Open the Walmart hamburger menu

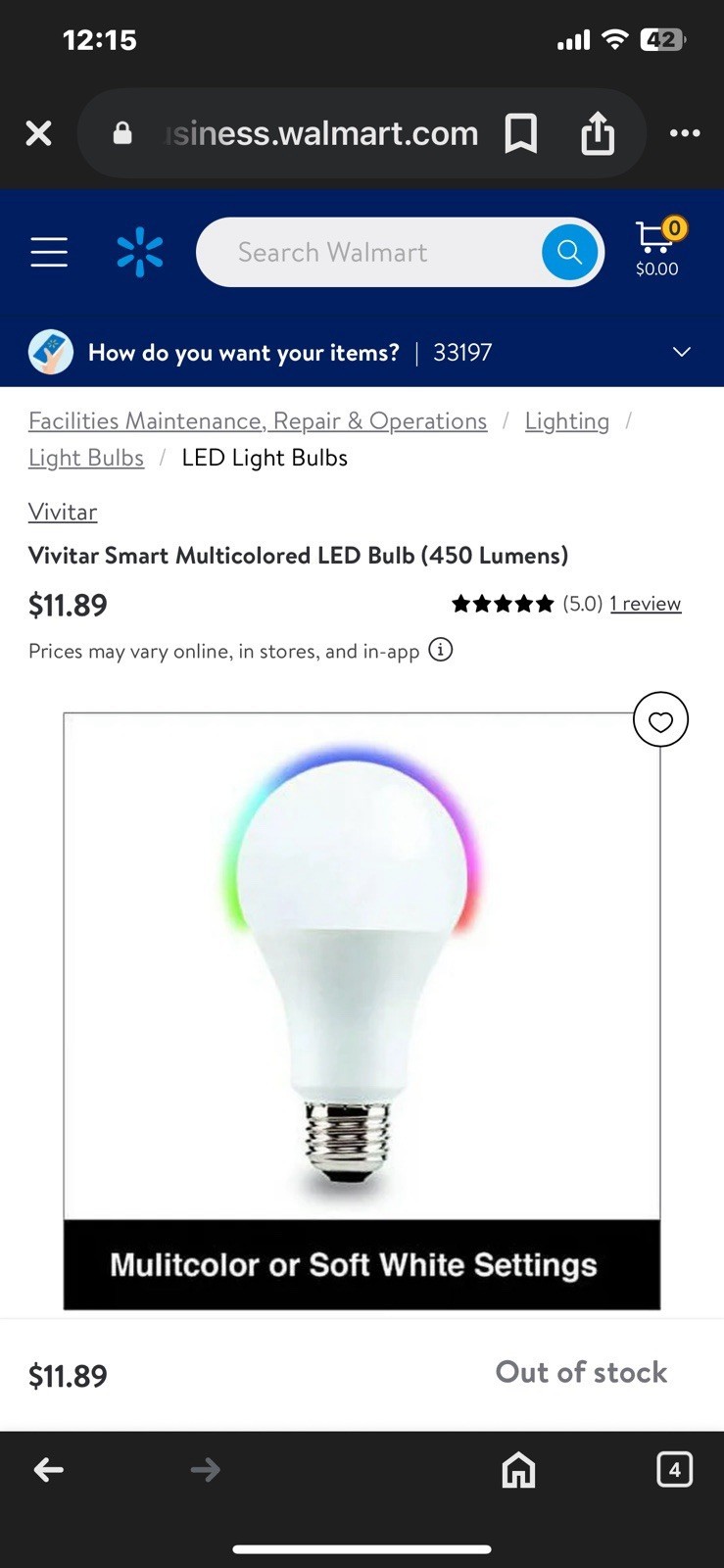coord(49,252)
